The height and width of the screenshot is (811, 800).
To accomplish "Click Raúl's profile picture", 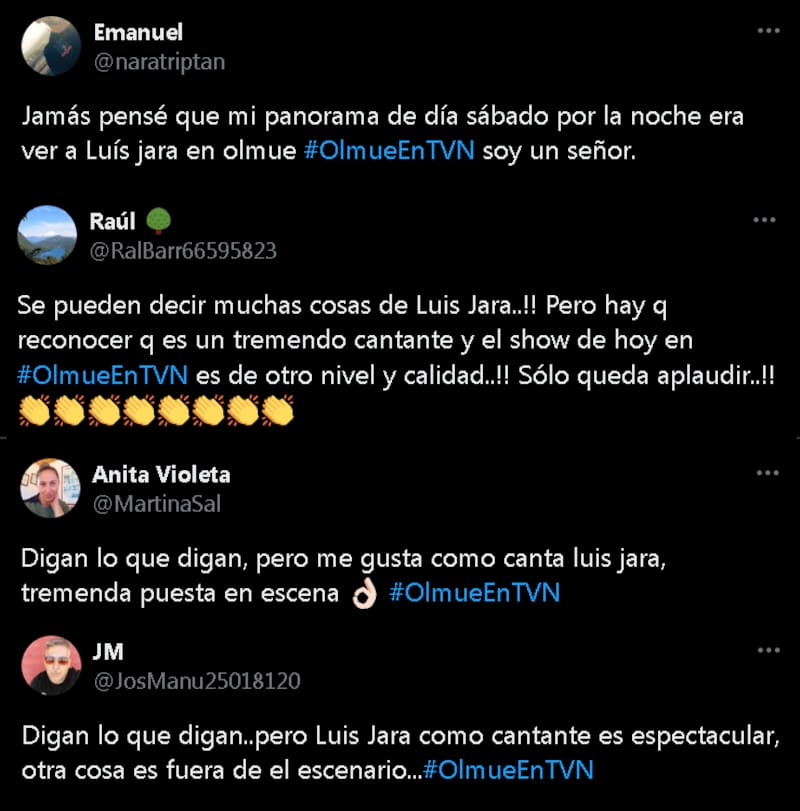I will point(48,235).
